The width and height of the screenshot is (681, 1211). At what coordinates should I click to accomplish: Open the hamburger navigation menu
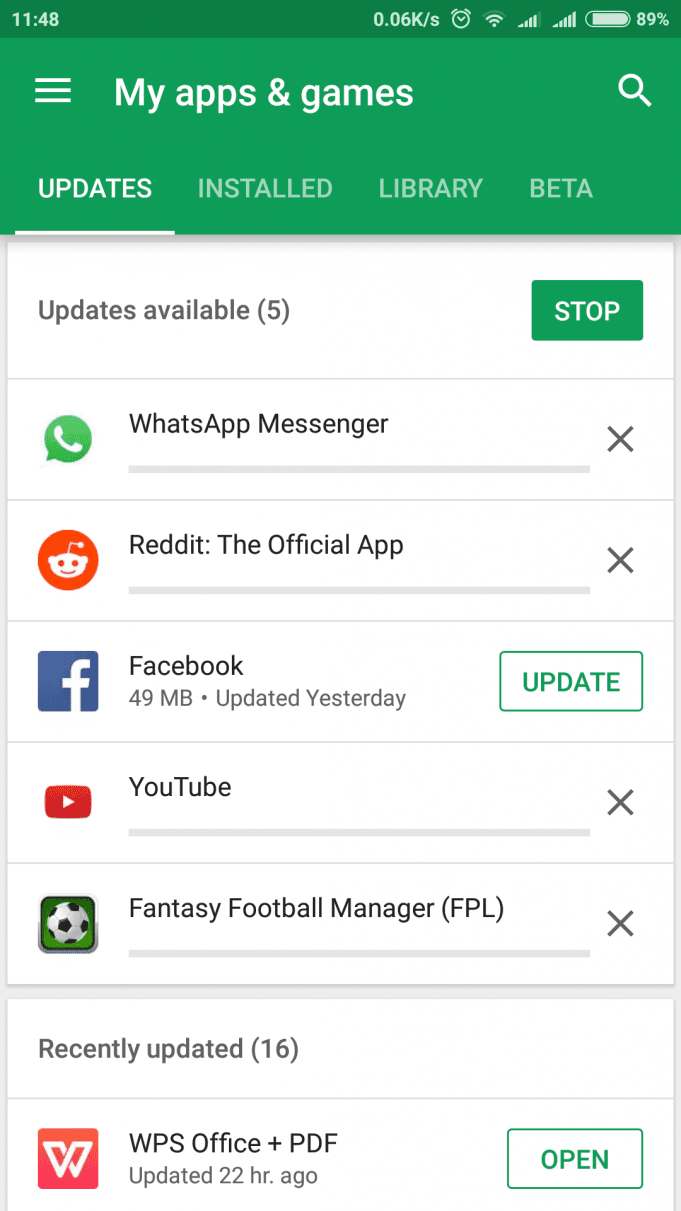(53, 92)
